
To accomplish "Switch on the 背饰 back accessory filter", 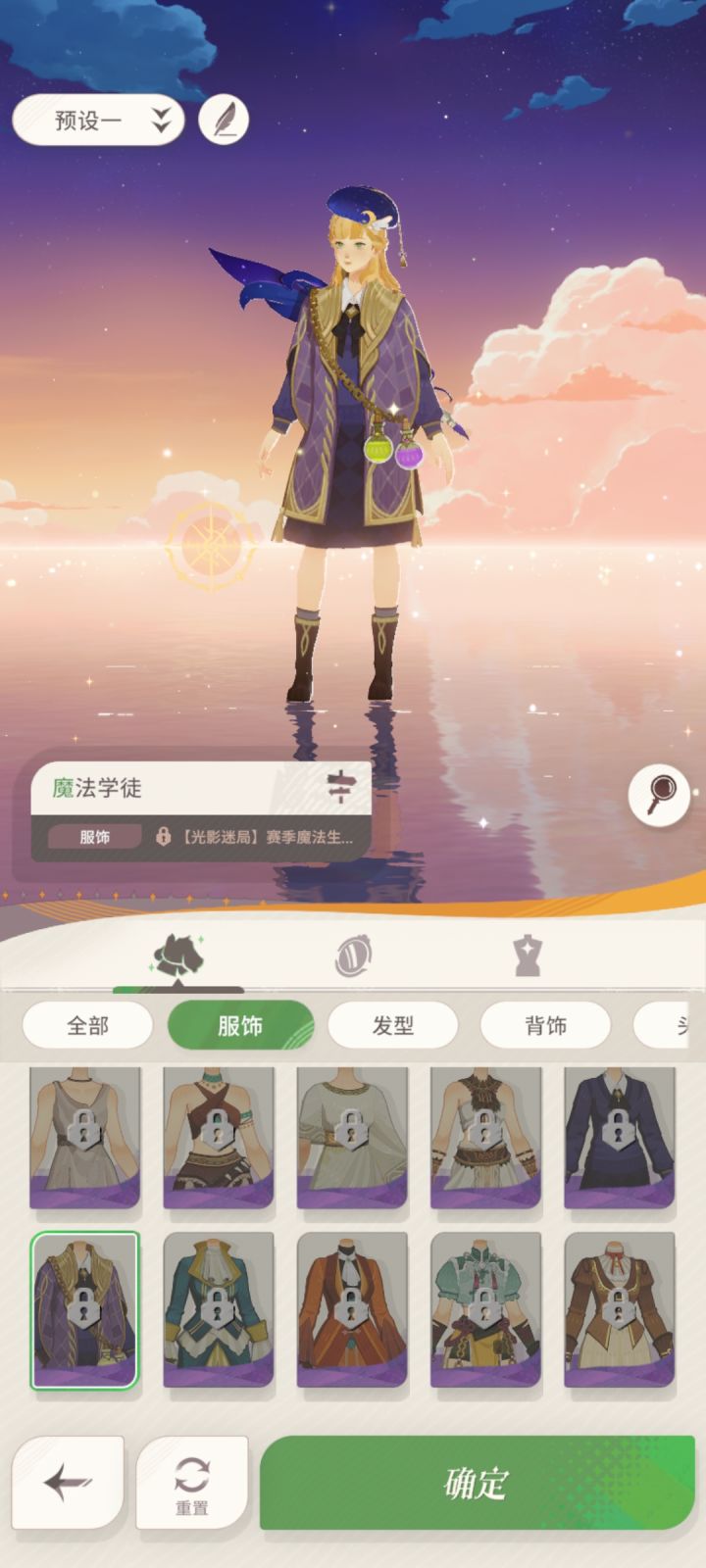I will (x=547, y=1025).
